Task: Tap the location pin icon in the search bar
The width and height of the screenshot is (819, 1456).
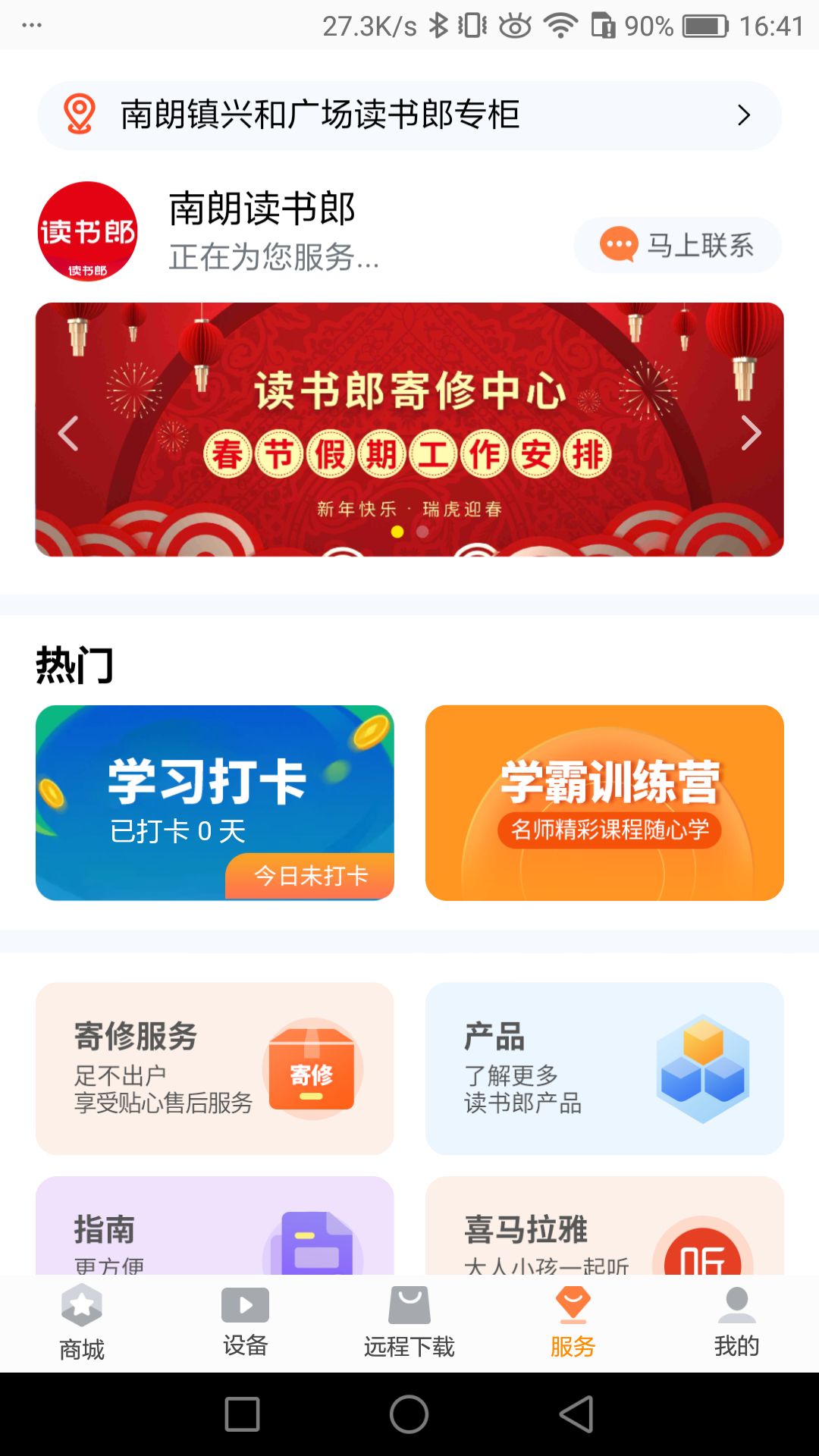Action: 78,115
